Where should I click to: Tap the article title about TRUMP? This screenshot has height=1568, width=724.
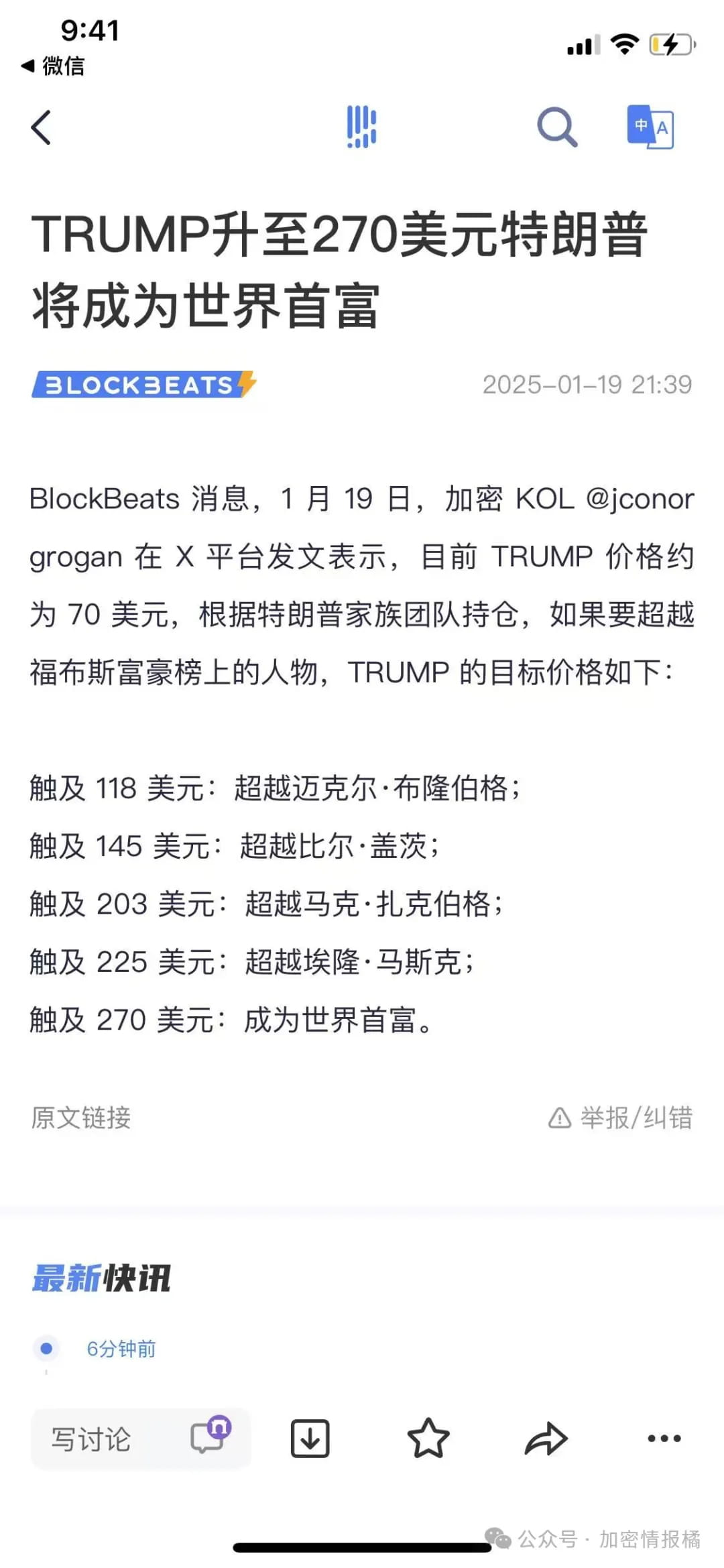tap(342, 268)
